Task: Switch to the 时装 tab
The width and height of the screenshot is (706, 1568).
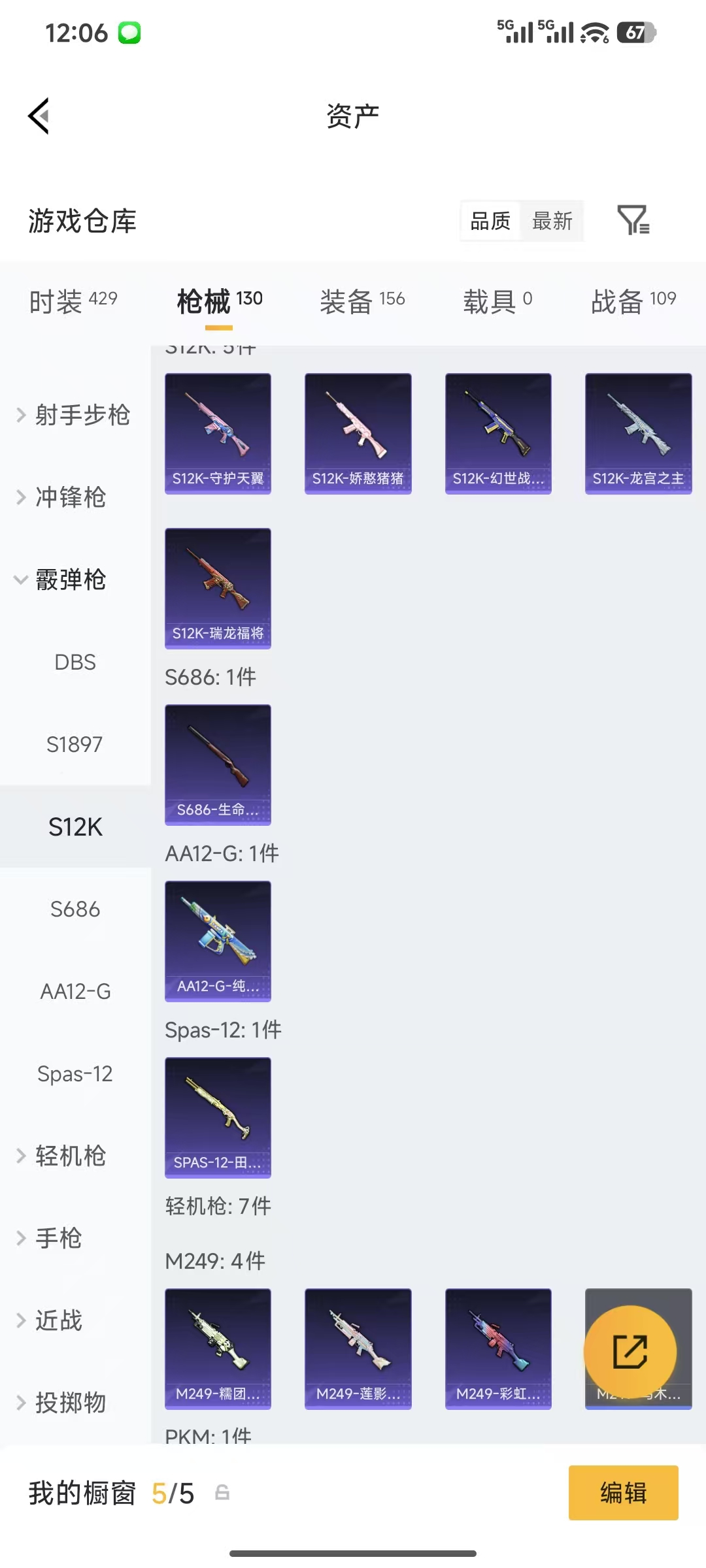Action: (73, 301)
